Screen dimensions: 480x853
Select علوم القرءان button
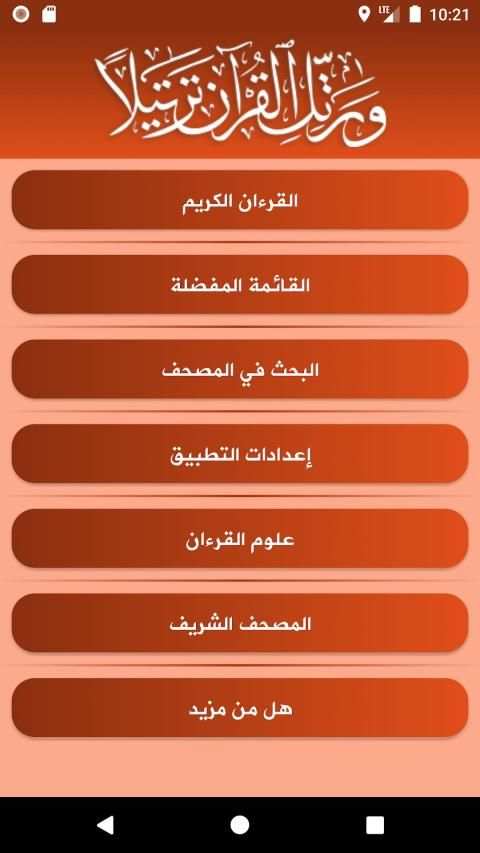click(x=240, y=539)
